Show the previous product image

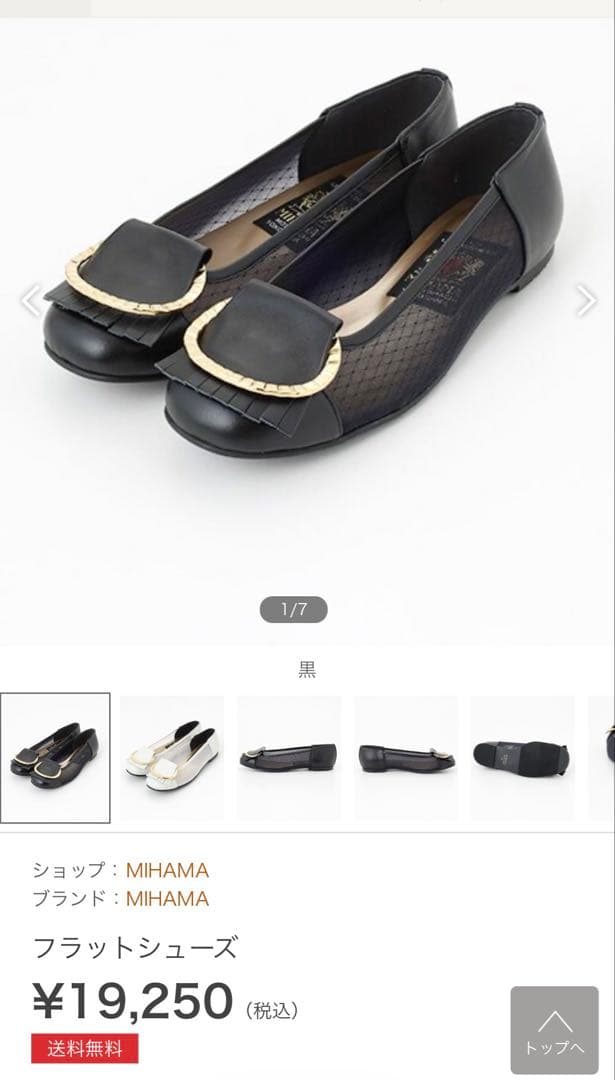[x=30, y=300]
